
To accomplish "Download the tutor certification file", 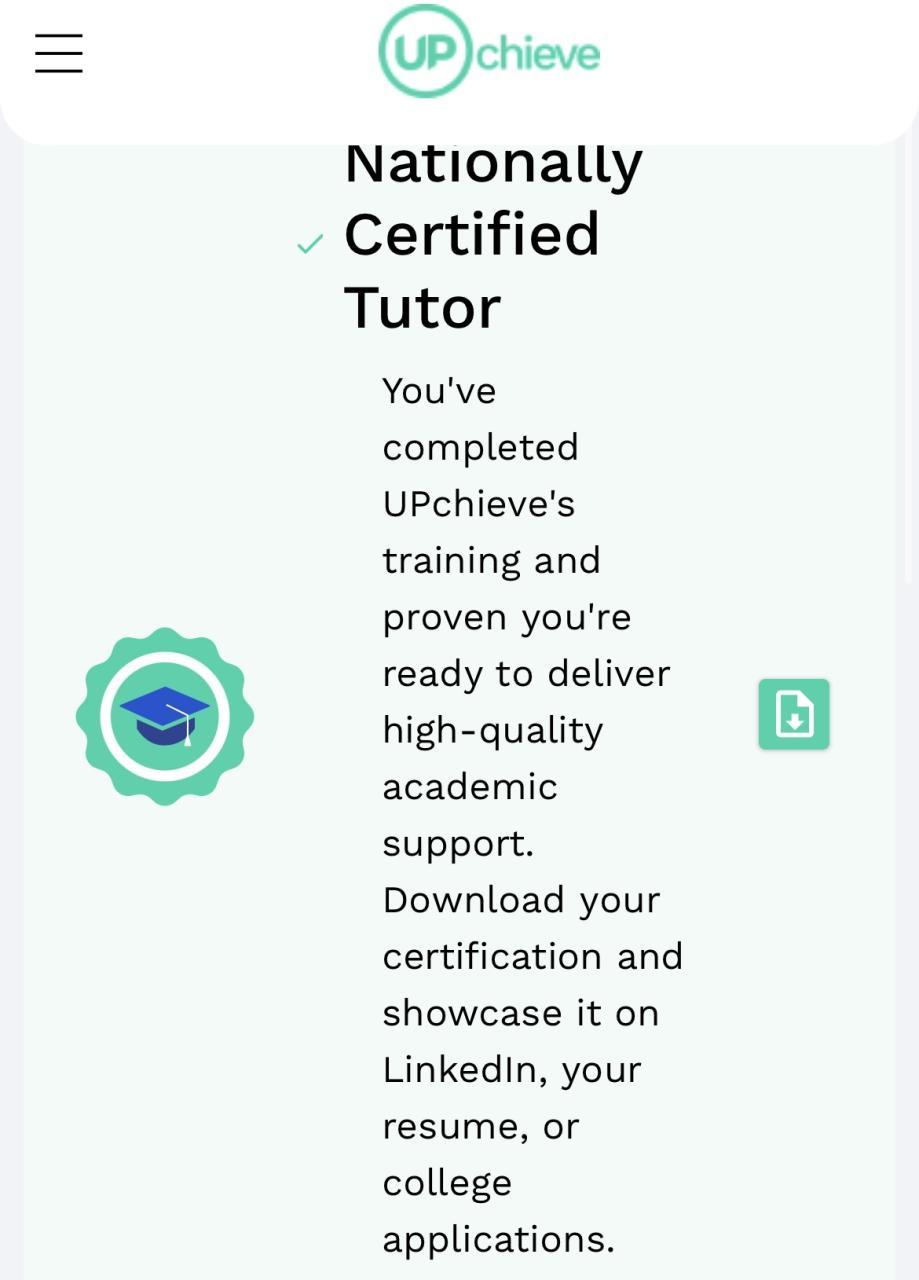I will [x=793, y=714].
